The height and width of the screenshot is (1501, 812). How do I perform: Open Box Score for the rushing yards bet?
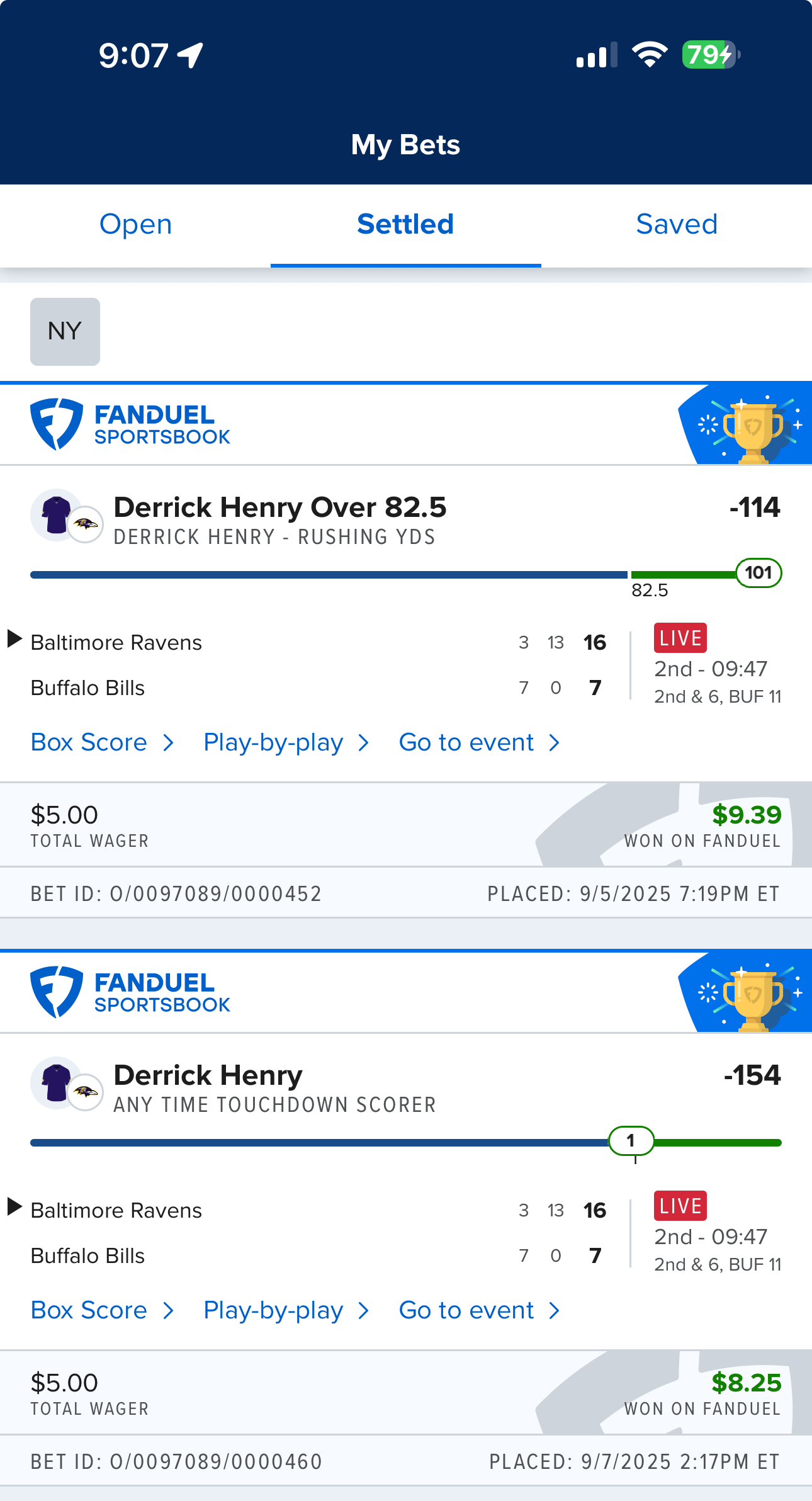pyautogui.click(x=102, y=742)
